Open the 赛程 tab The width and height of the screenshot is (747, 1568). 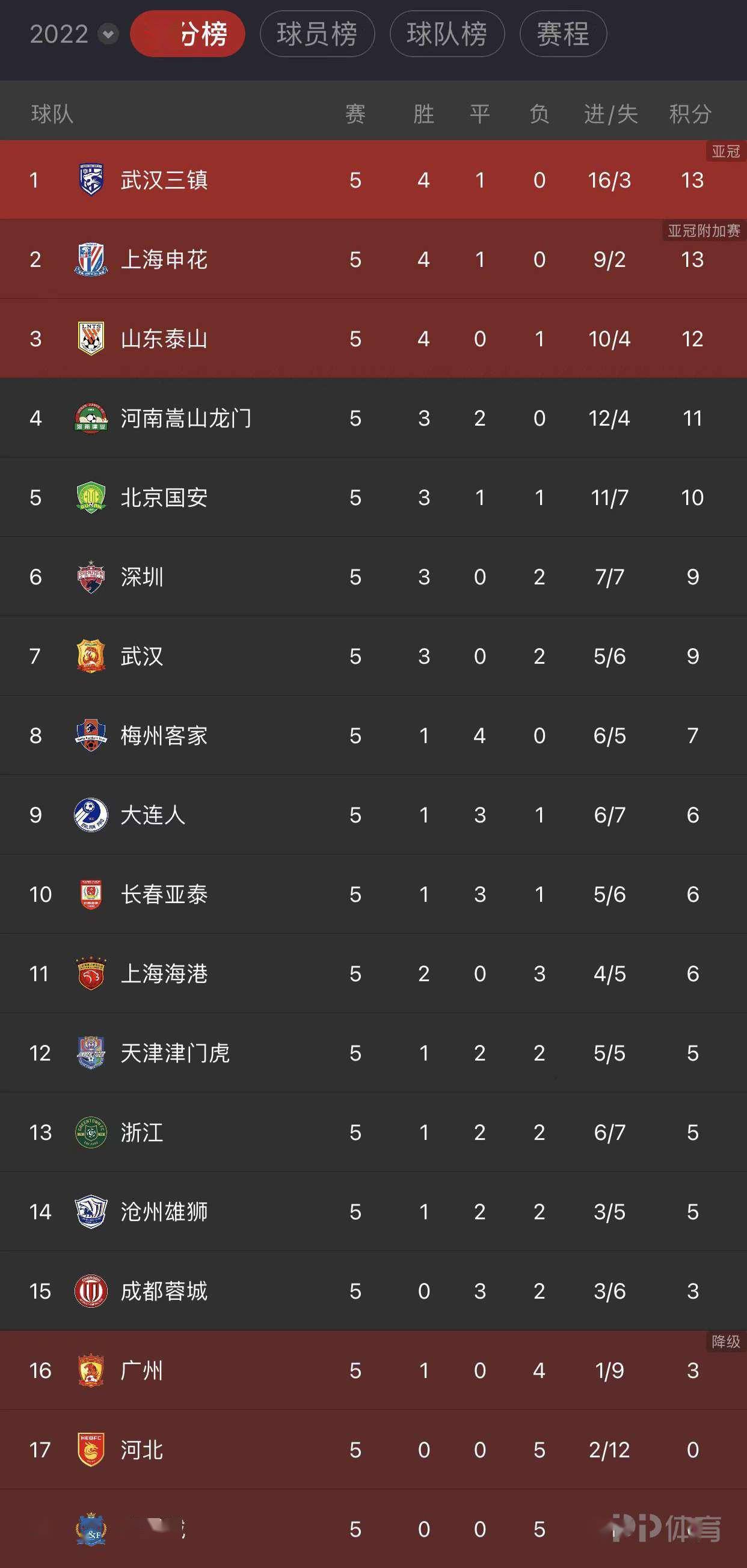[562, 34]
